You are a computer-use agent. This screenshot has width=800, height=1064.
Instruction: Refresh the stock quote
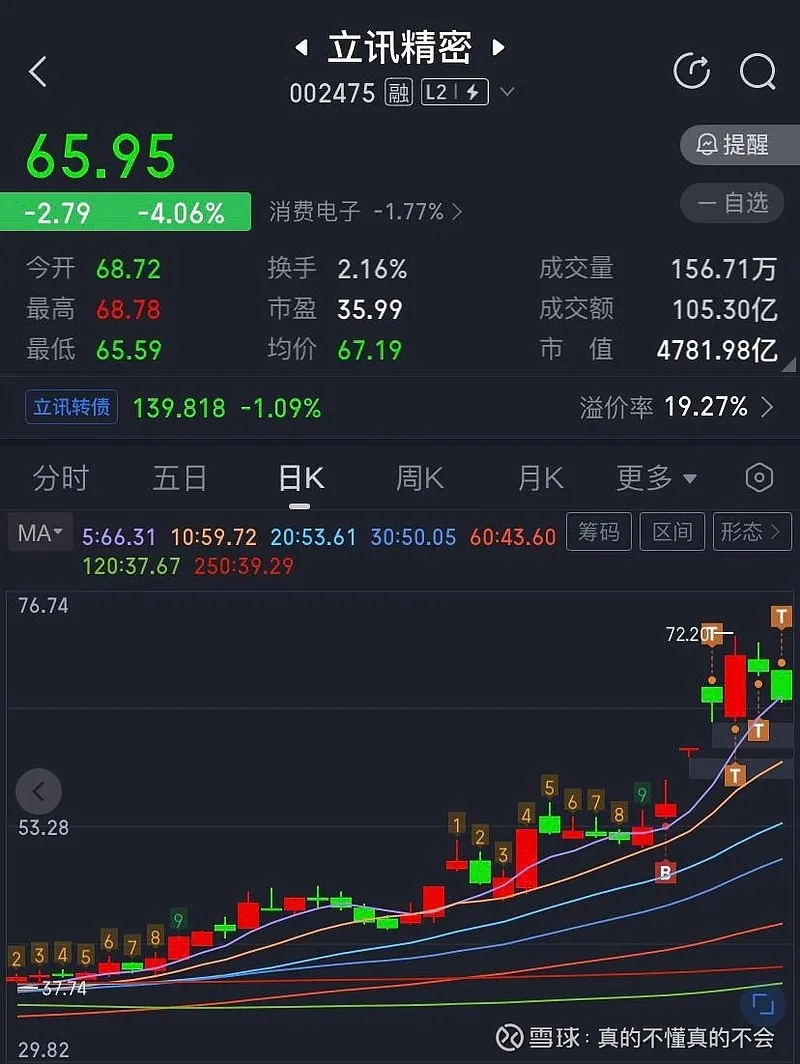(691, 71)
